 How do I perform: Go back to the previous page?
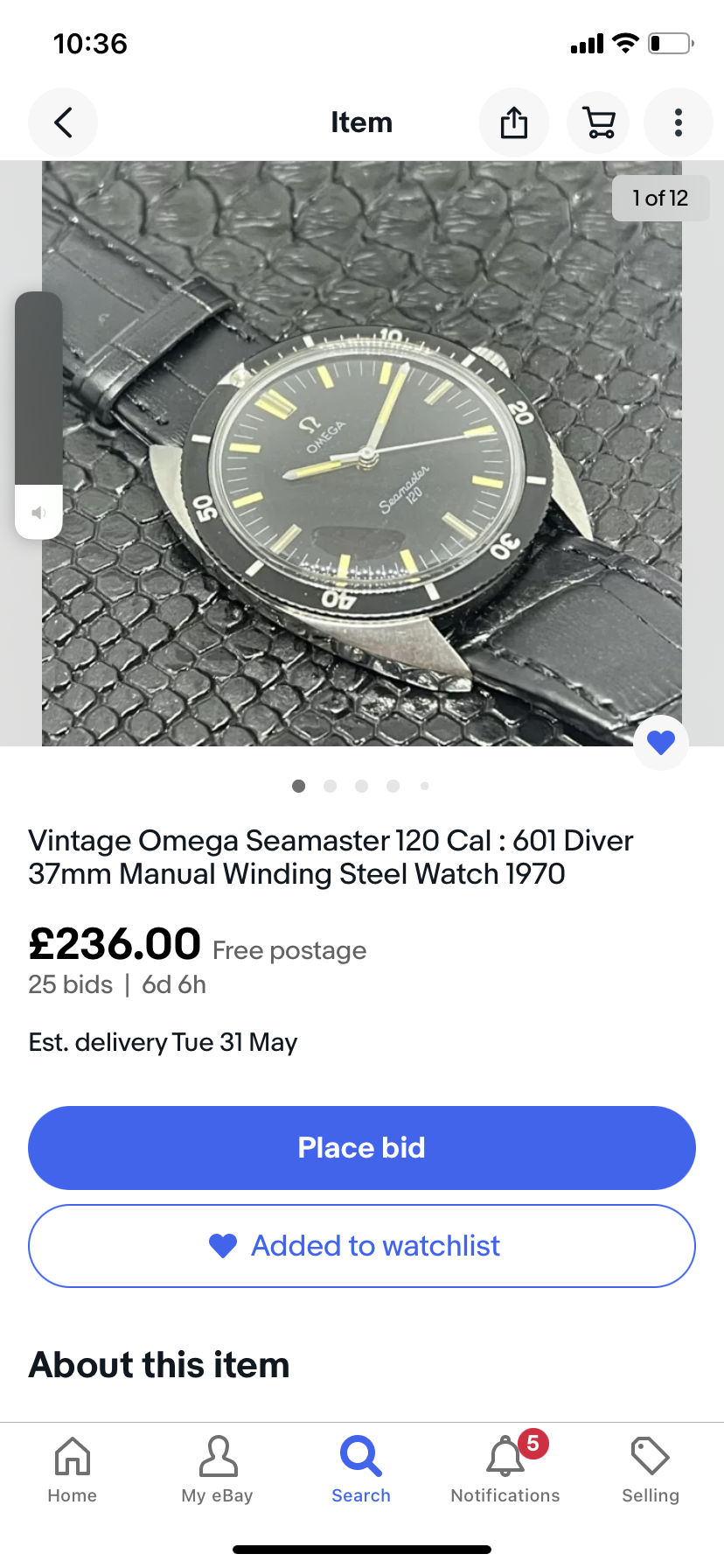[x=63, y=122]
